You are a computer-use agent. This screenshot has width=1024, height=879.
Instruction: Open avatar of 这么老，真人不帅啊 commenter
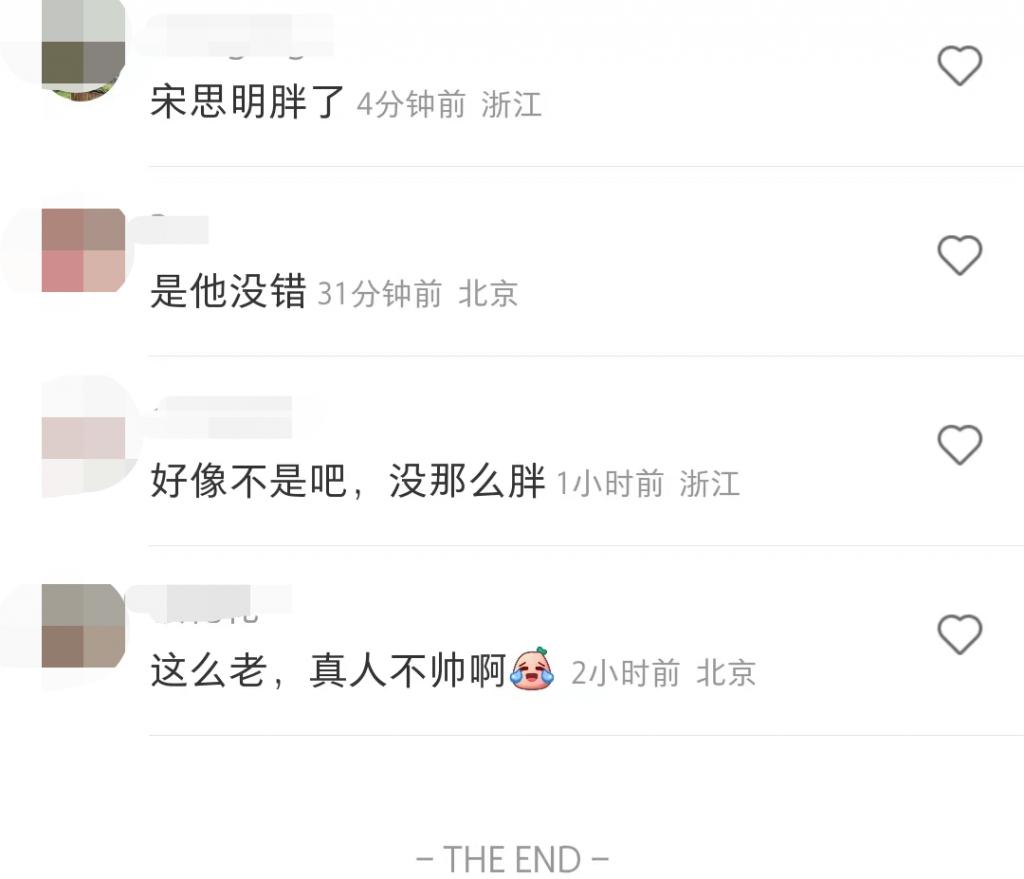(x=83, y=626)
